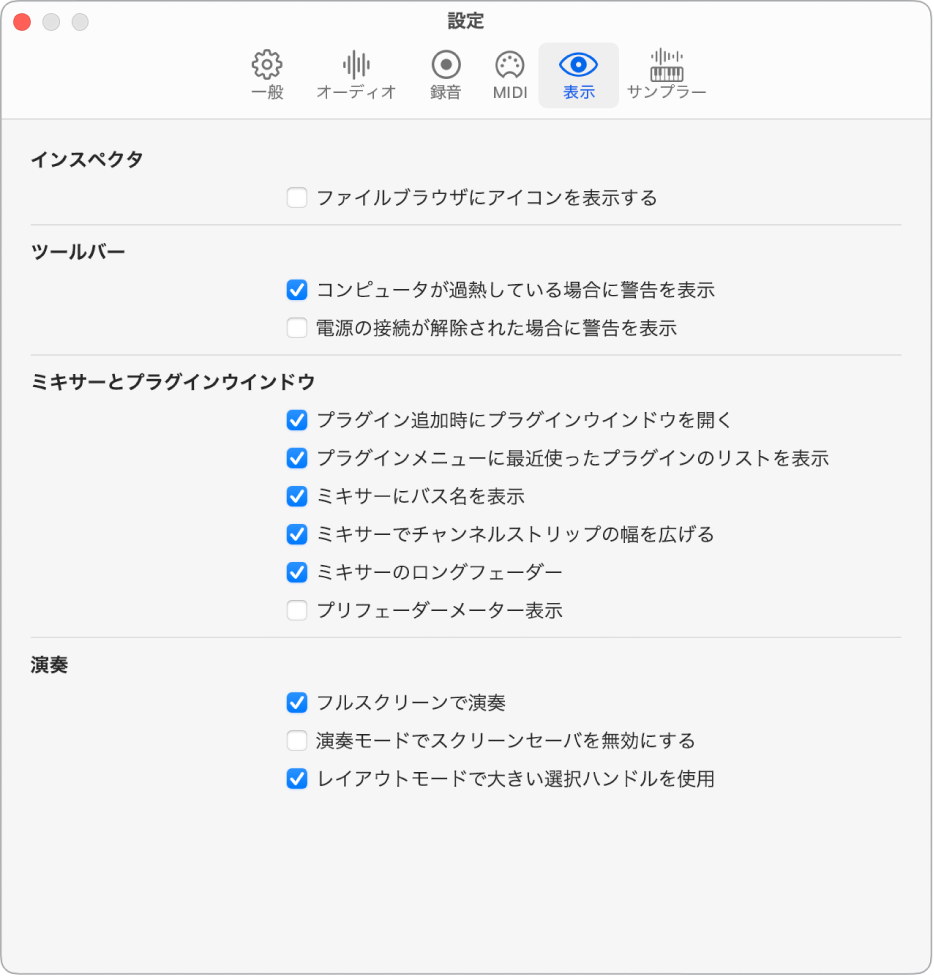Toggle opening plugin window when adding plugins

coord(297,420)
